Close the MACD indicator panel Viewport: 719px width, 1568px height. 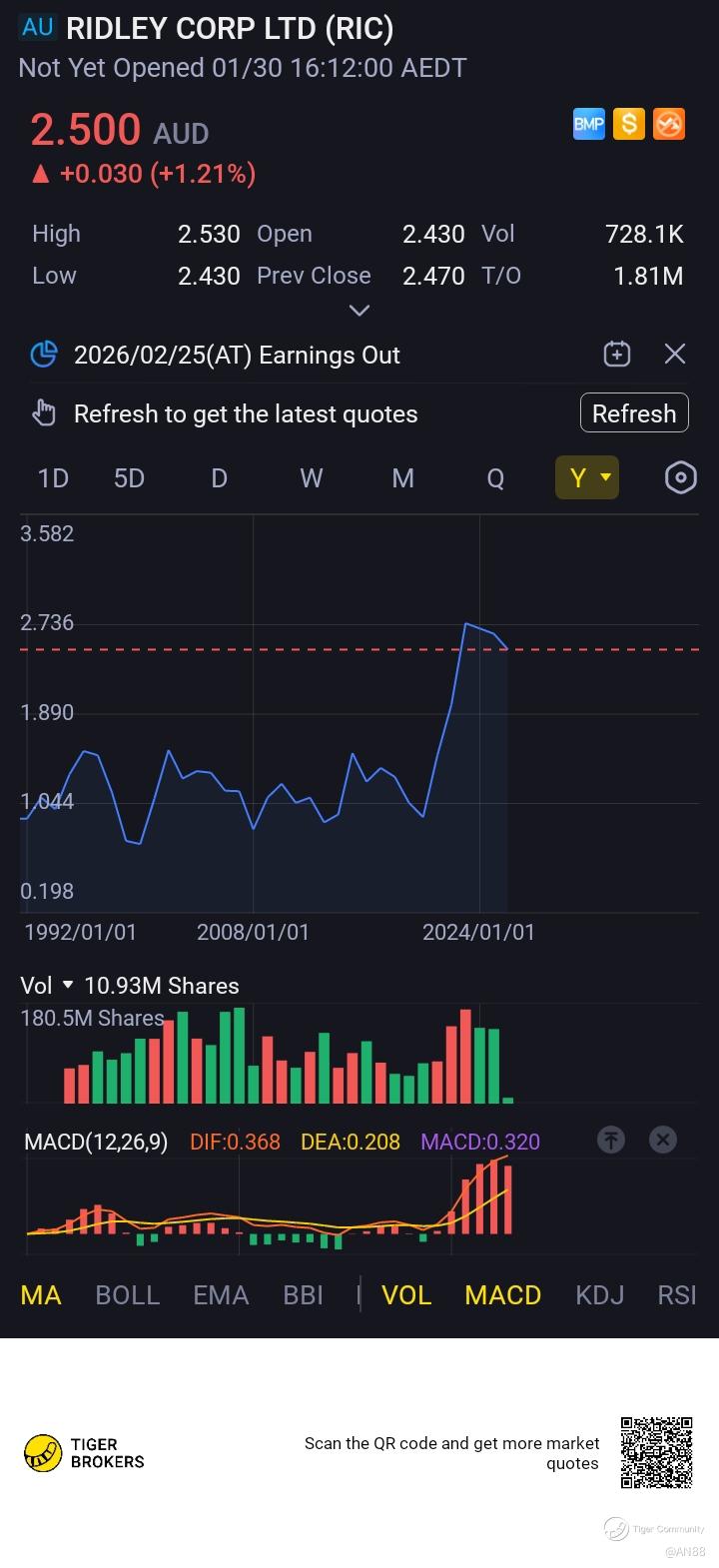point(663,1140)
